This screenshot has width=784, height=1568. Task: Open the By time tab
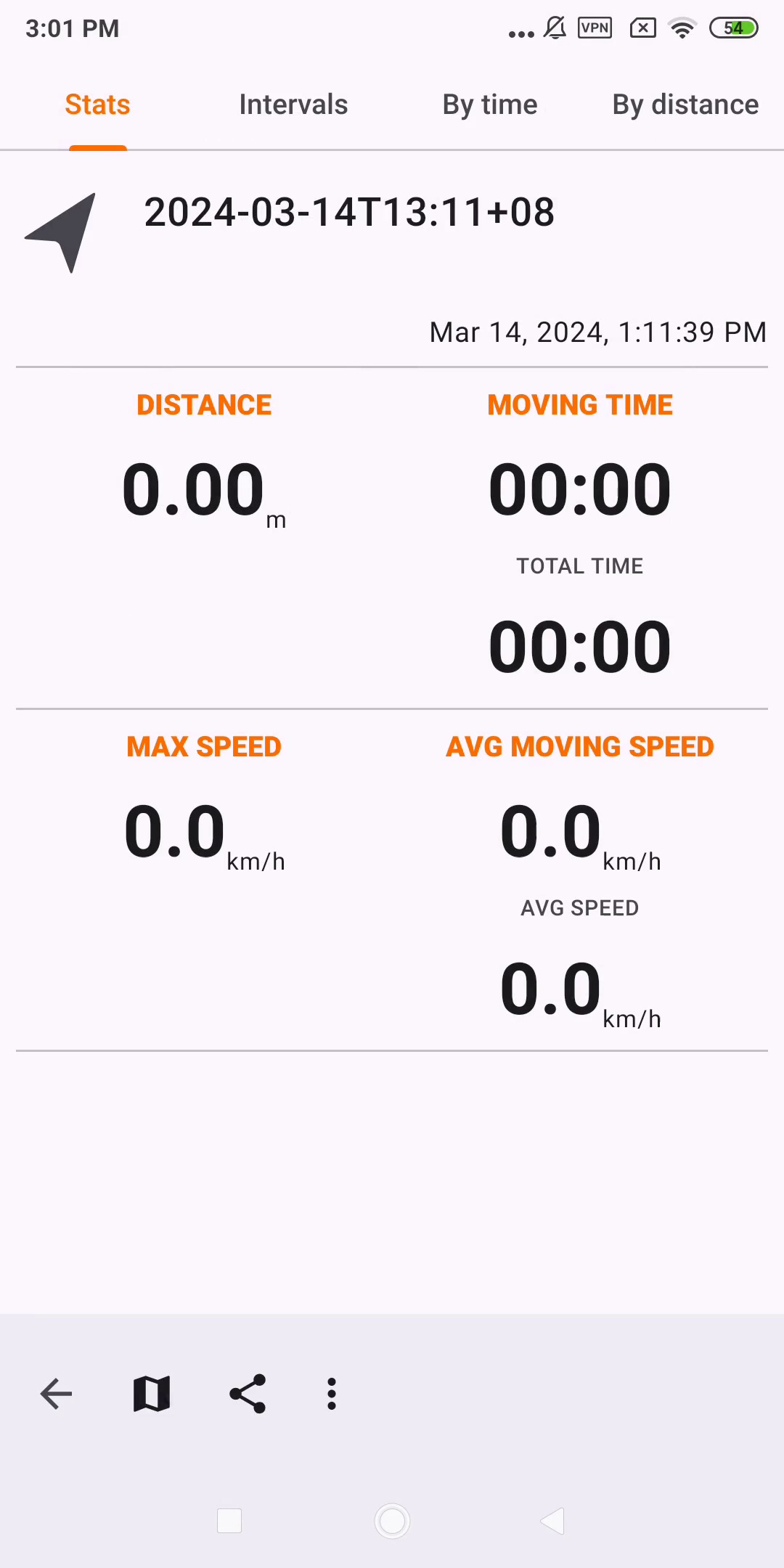[x=490, y=105]
